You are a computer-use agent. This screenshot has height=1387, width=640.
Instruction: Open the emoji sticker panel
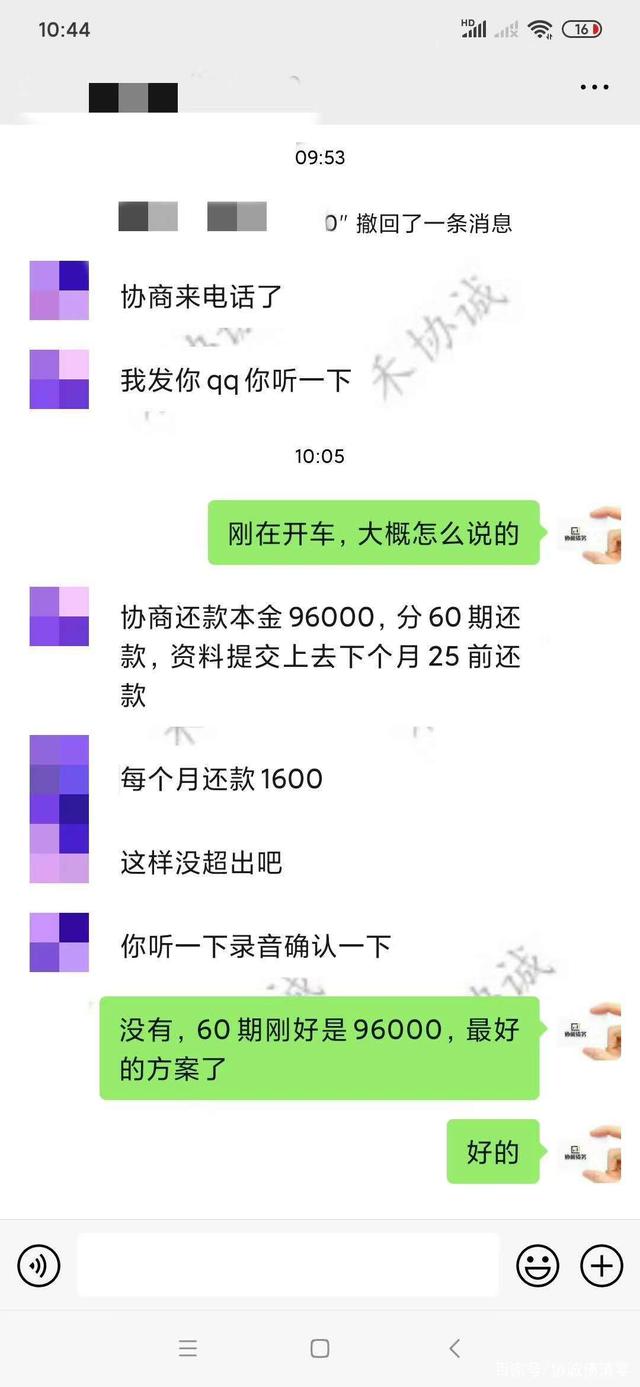coord(537,1266)
